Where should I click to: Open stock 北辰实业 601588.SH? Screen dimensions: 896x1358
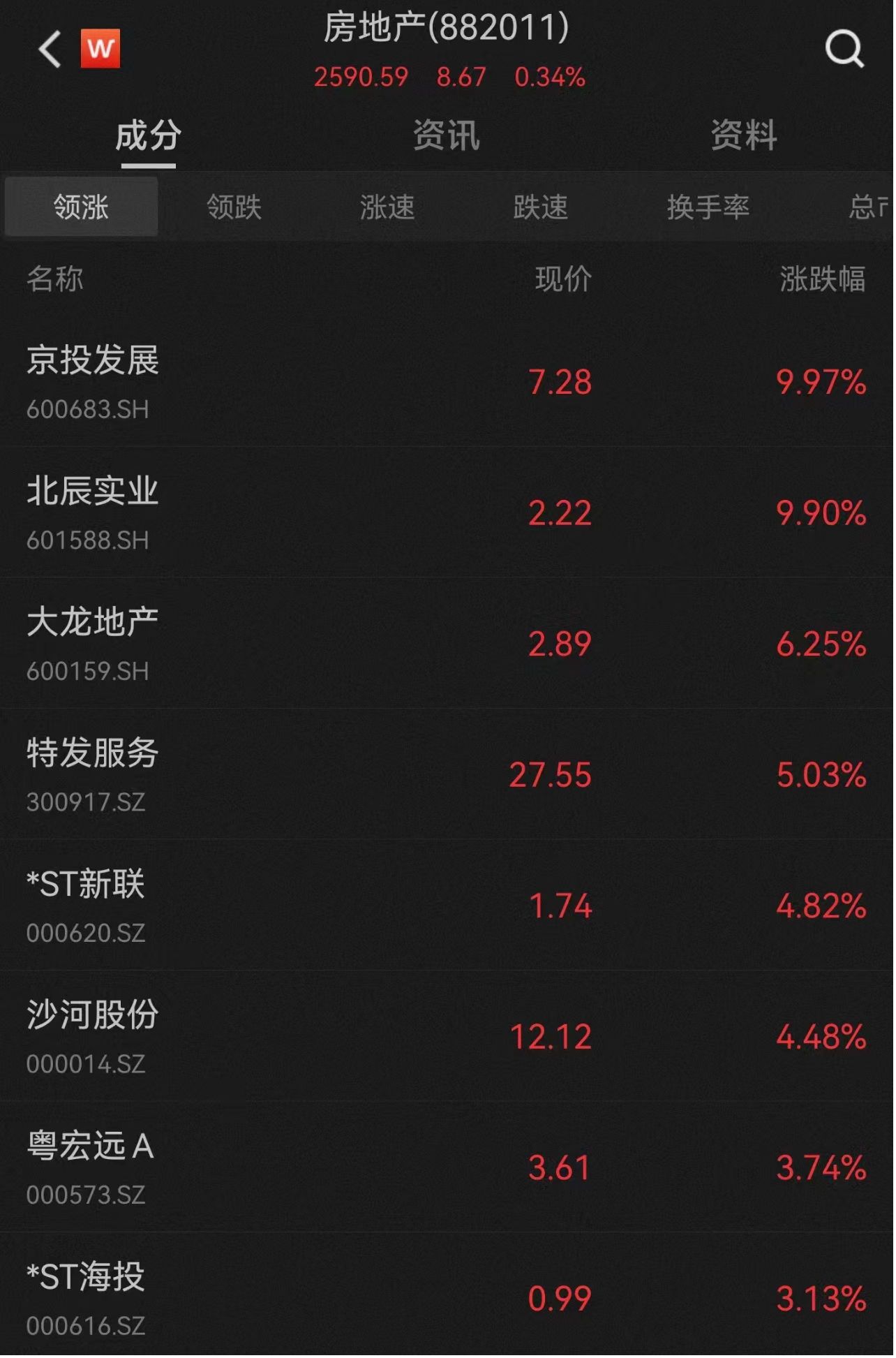click(x=93, y=512)
